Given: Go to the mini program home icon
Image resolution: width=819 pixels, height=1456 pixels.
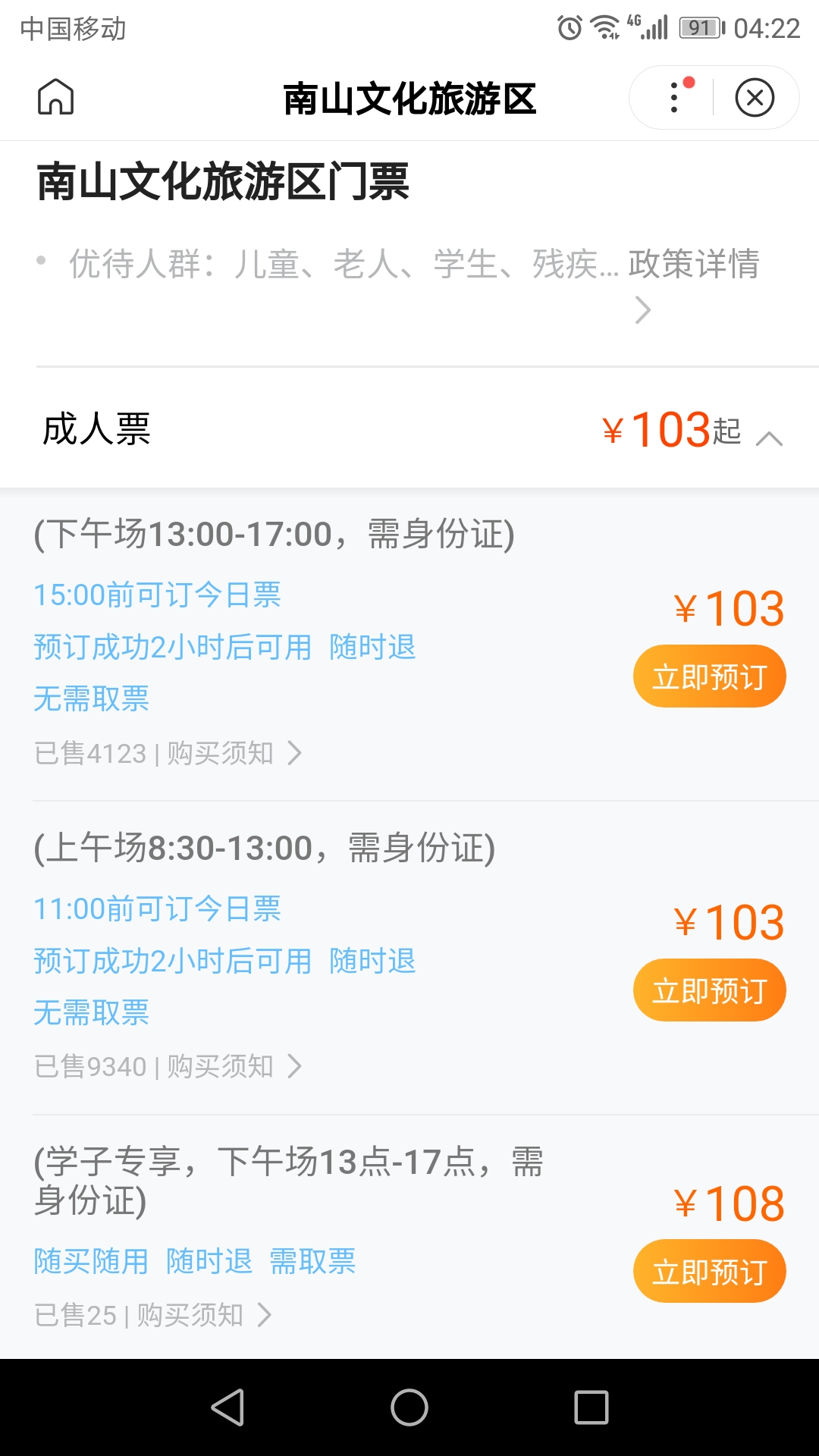Looking at the screenshot, I should click(56, 97).
